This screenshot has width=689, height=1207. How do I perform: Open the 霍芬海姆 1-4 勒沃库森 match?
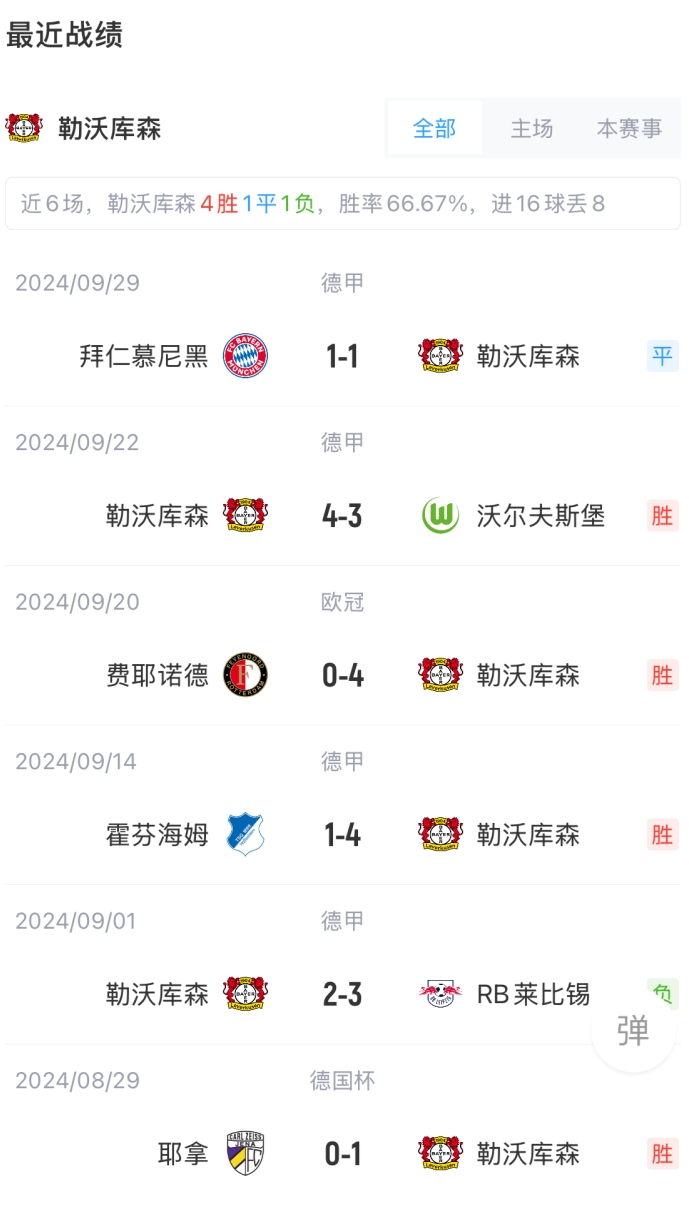(344, 806)
